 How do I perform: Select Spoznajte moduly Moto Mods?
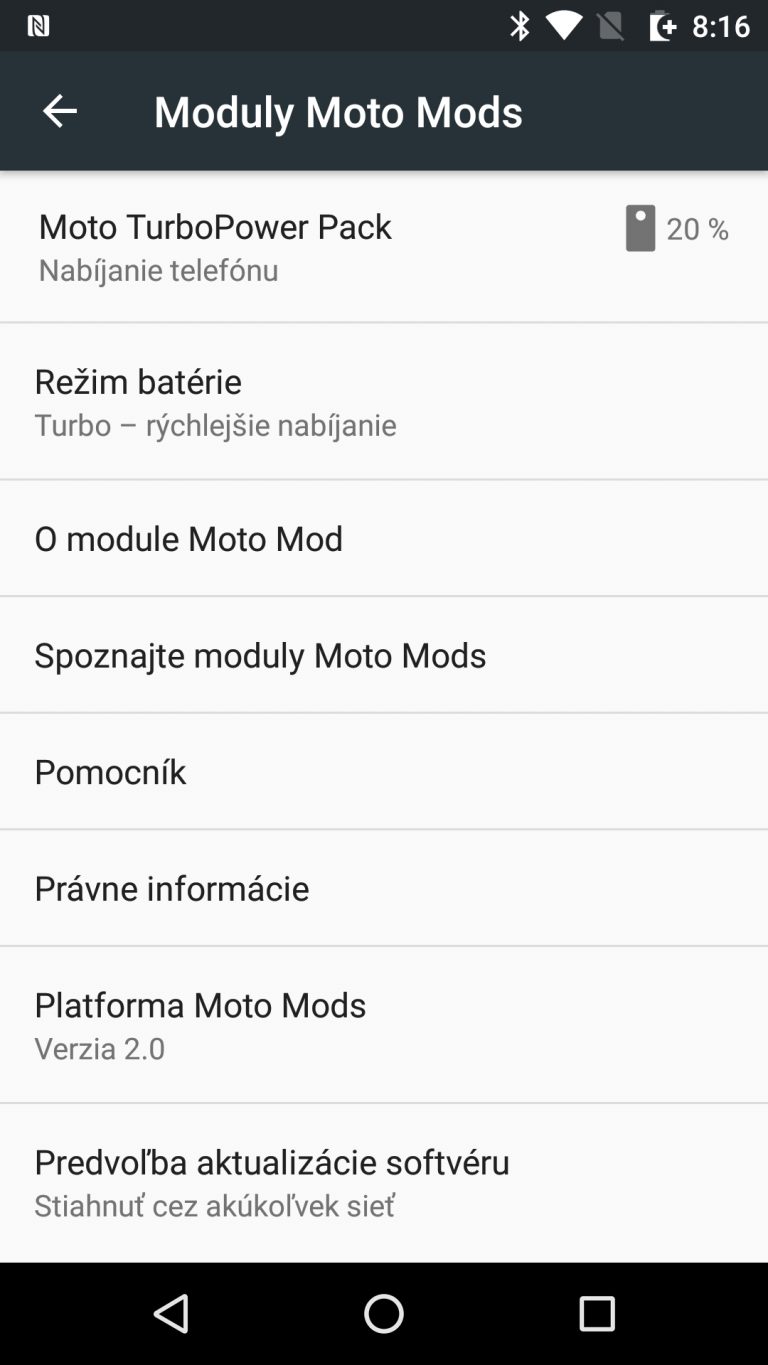[384, 654]
